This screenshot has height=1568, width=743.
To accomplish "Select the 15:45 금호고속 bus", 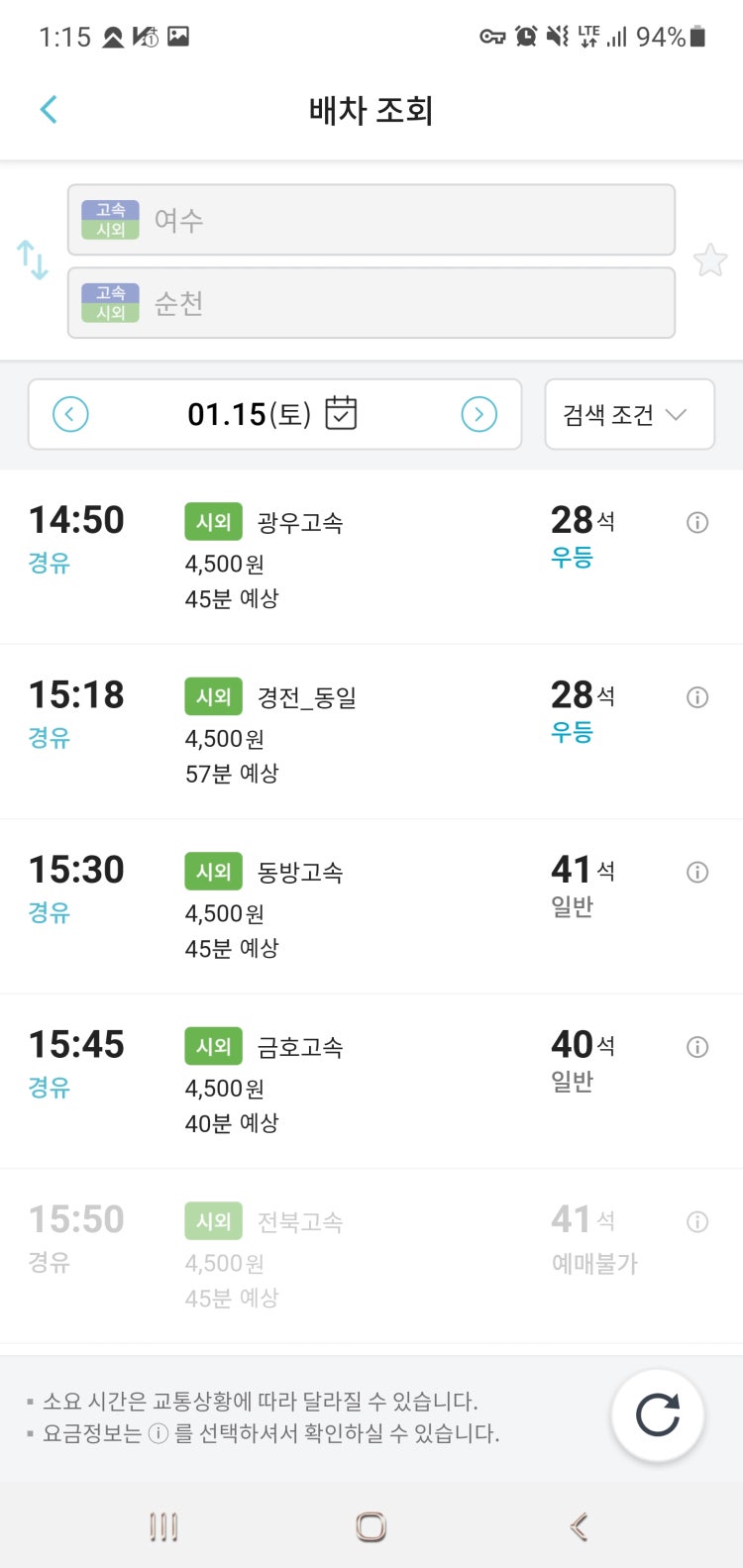I will point(371,1082).
